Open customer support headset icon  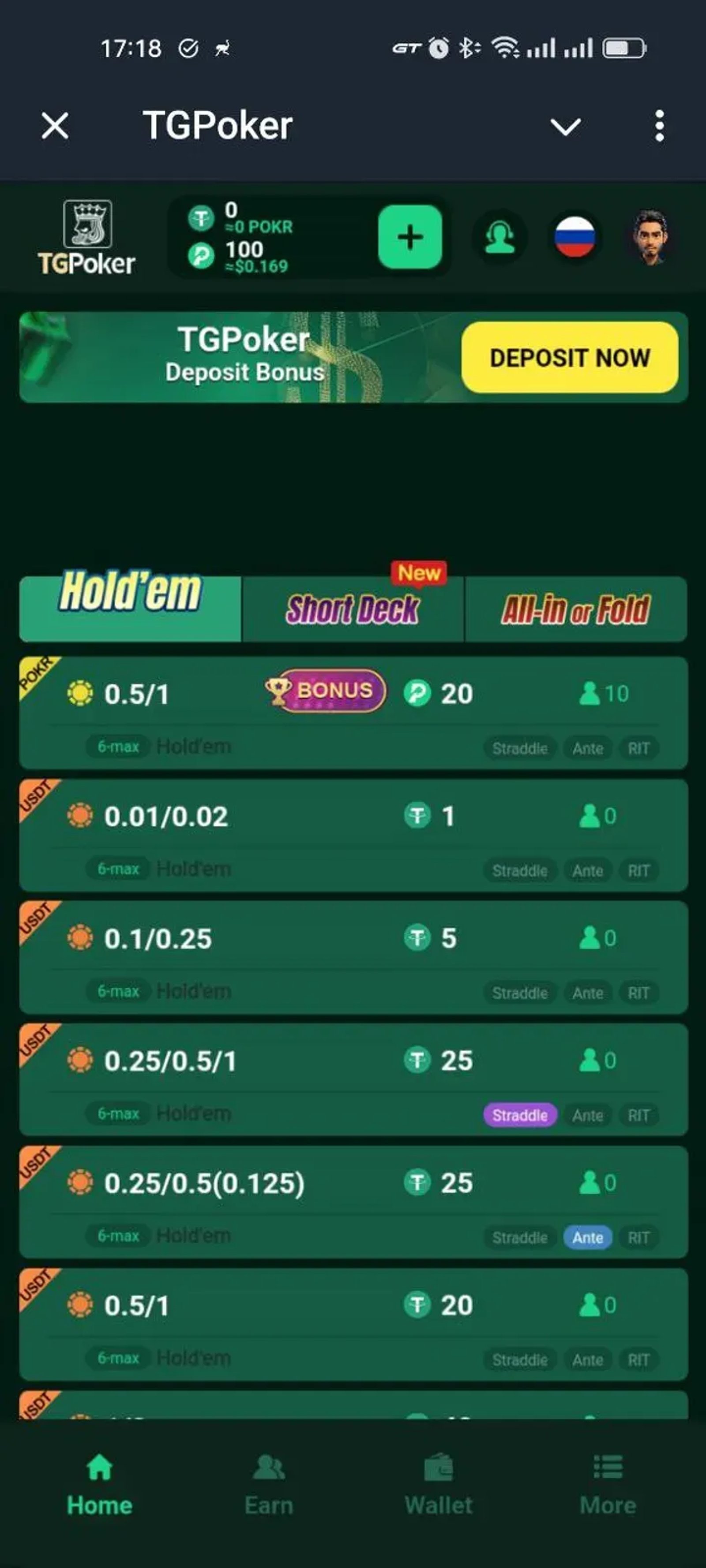coord(499,237)
